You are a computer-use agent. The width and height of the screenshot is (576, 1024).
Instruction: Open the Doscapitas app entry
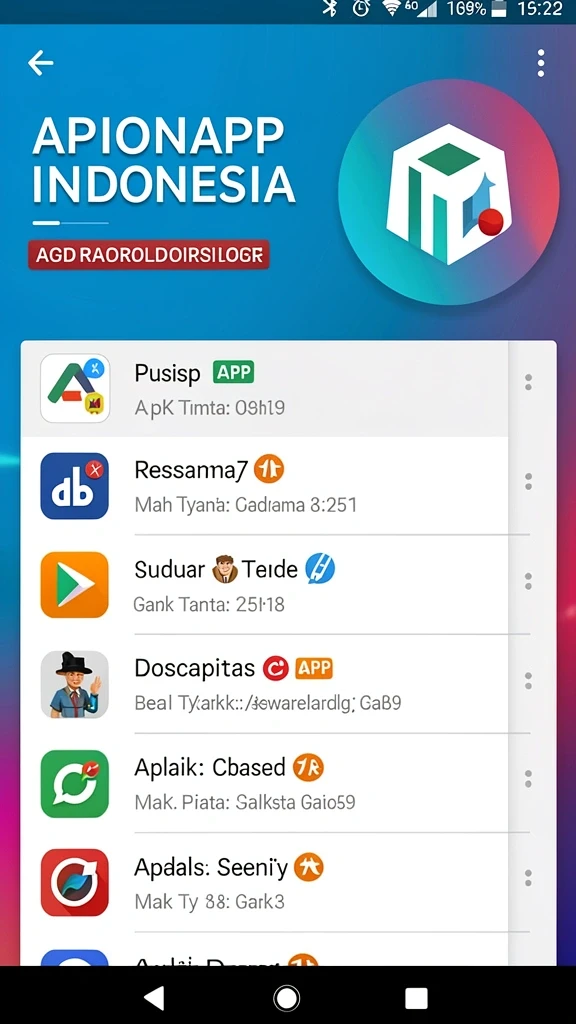tap(264, 684)
